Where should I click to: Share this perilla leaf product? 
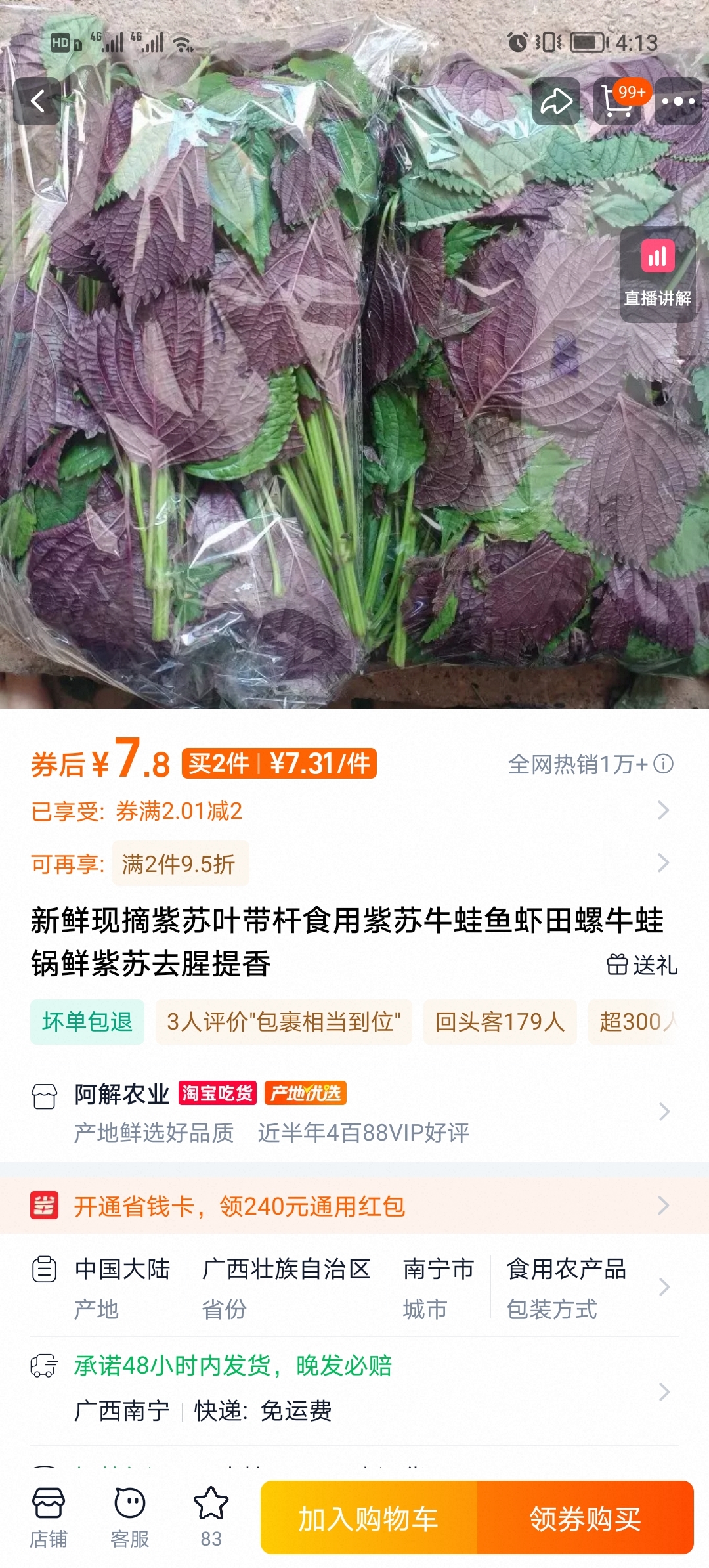tap(556, 102)
